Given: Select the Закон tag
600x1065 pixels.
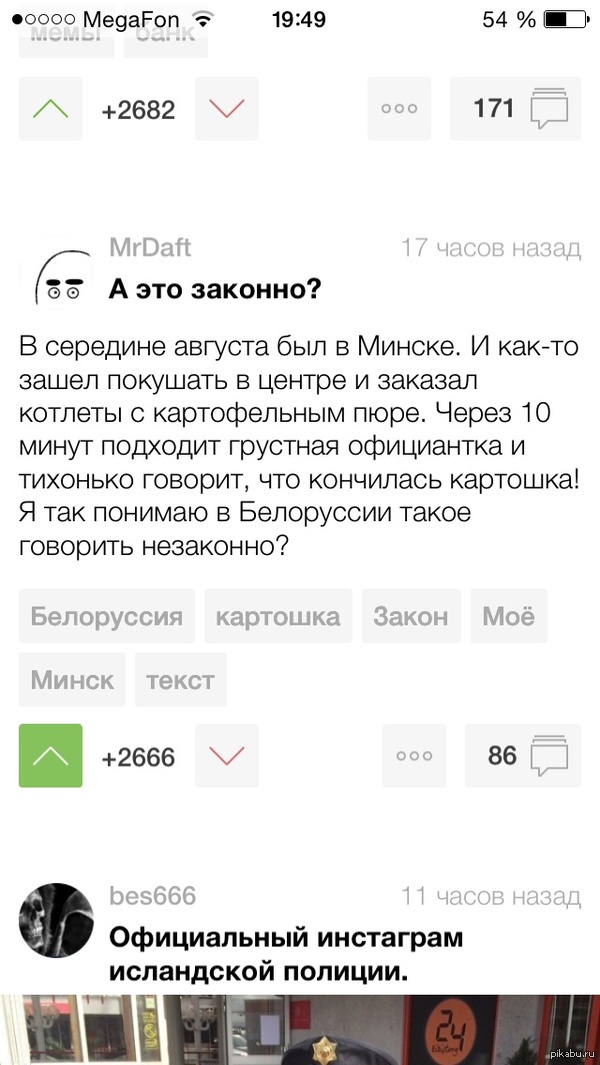Looking at the screenshot, I should point(410,616).
